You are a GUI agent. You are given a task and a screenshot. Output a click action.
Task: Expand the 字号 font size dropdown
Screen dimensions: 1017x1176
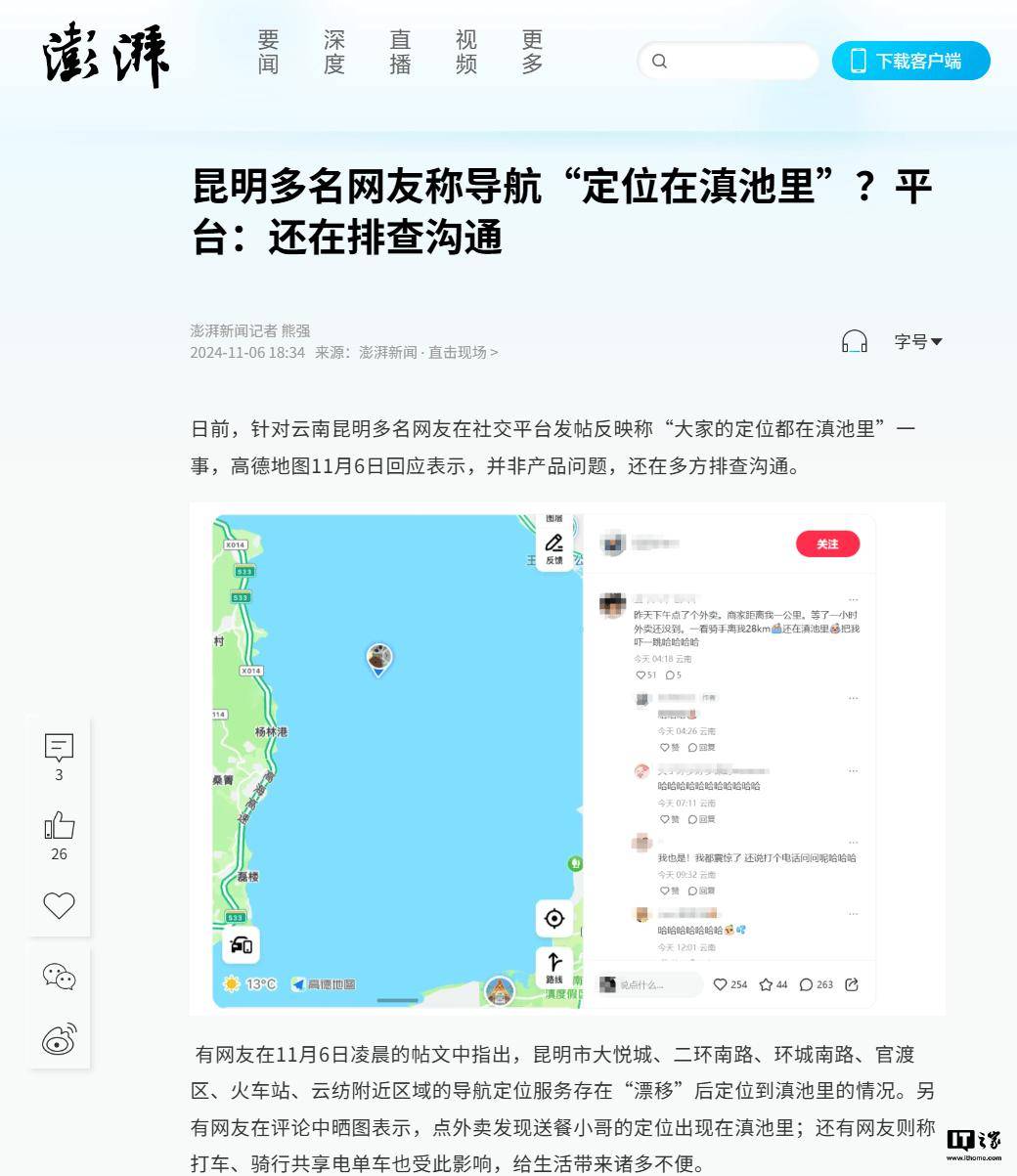click(917, 341)
